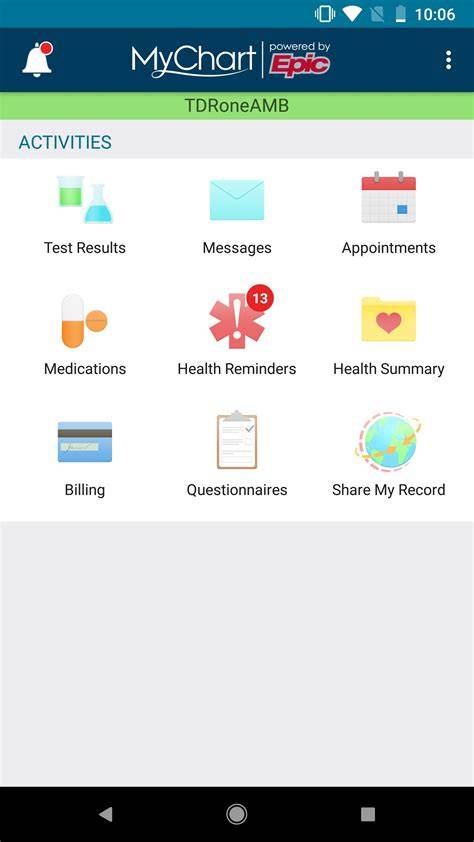Go to Messages
474x842 pixels.
[x=237, y=214]
